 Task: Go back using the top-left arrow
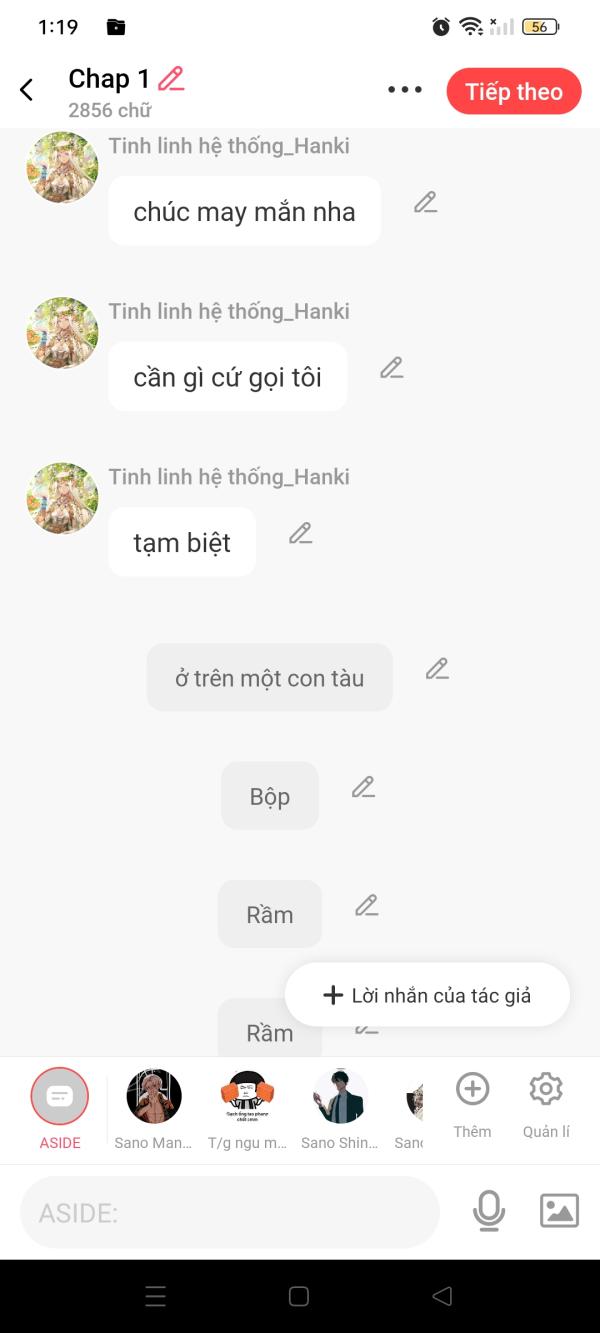click(27, 90)
